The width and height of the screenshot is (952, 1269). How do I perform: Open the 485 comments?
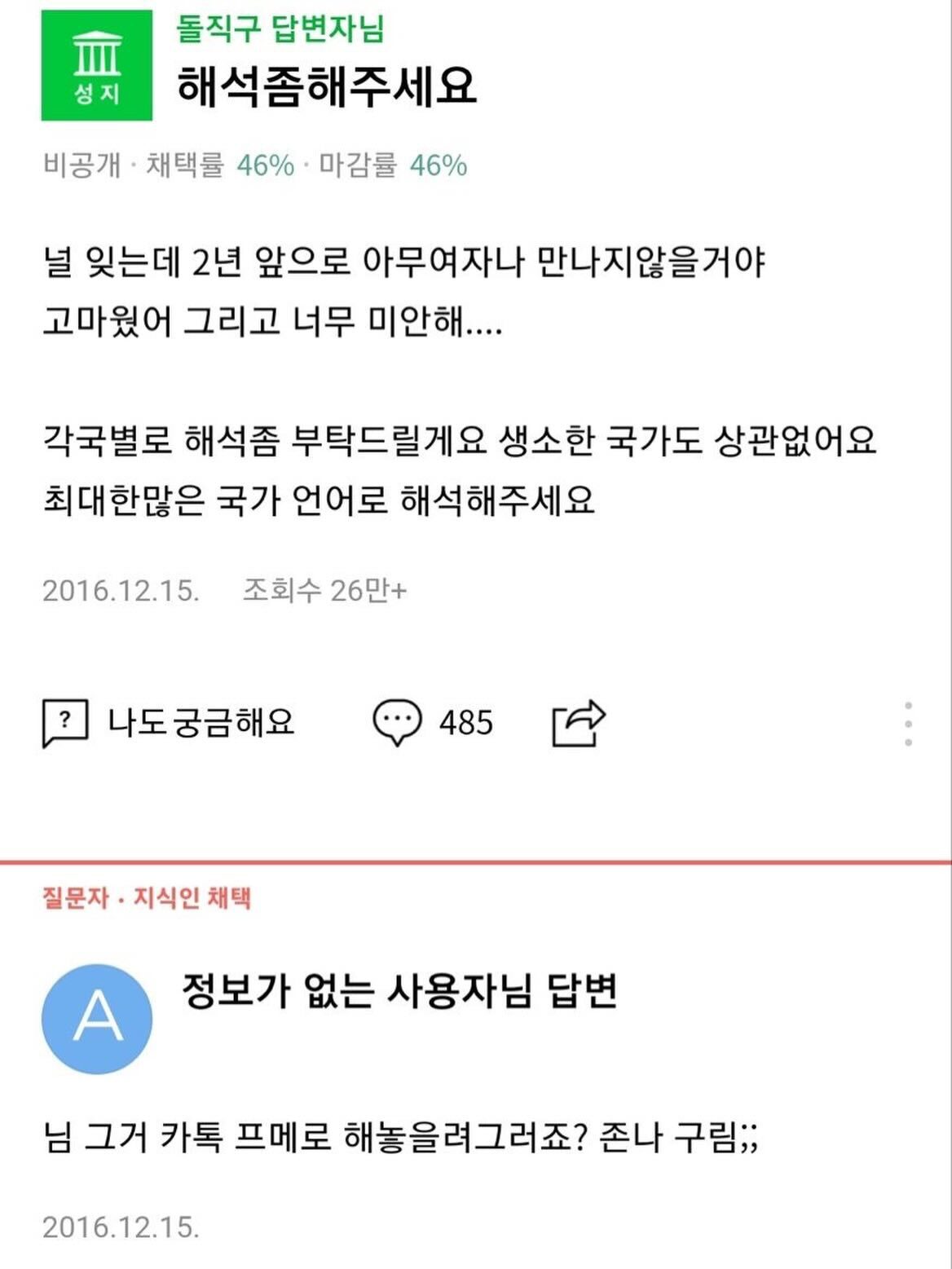pos(432,722)
